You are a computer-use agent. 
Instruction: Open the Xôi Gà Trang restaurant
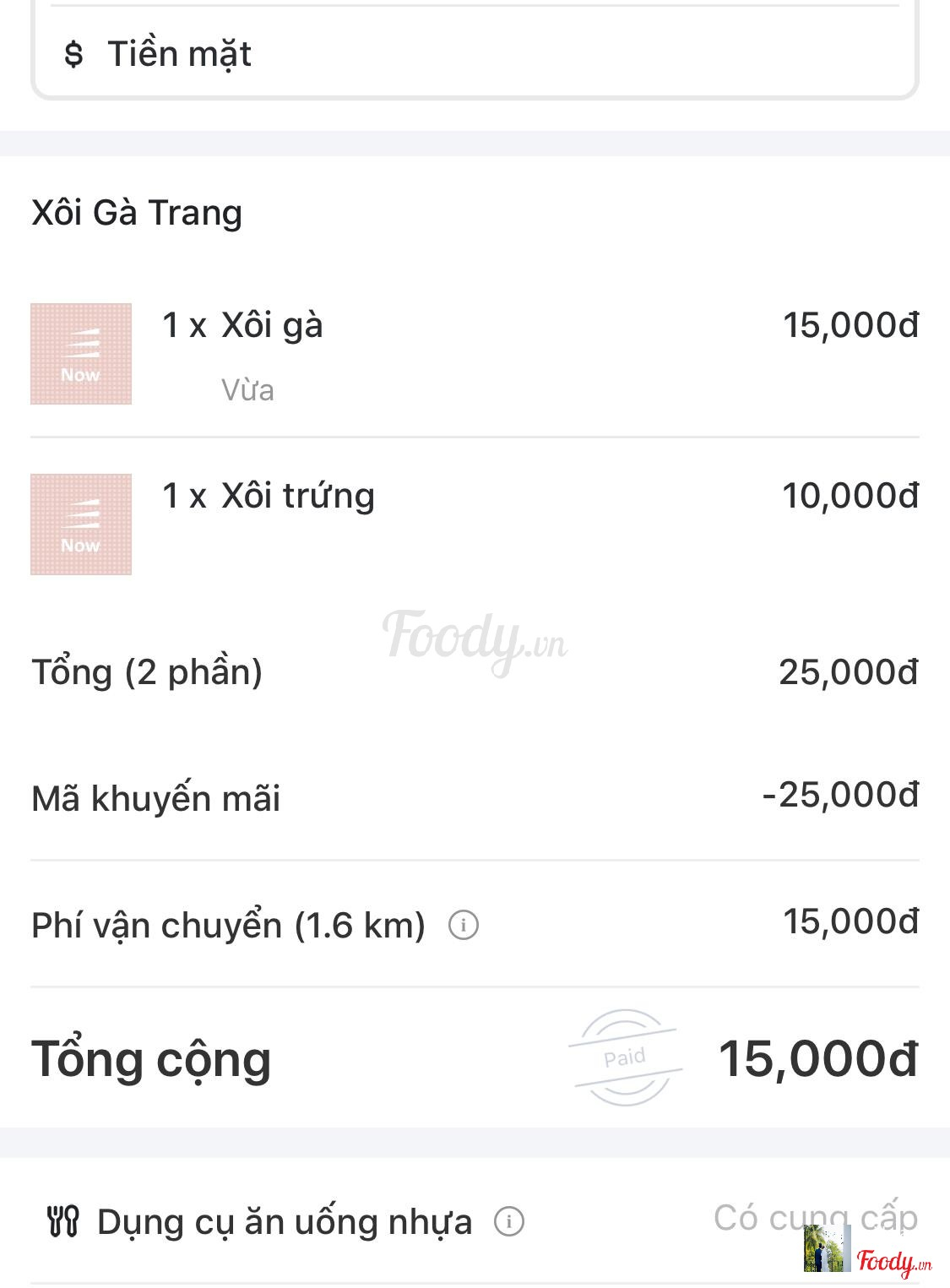click(x=137, y=212)
